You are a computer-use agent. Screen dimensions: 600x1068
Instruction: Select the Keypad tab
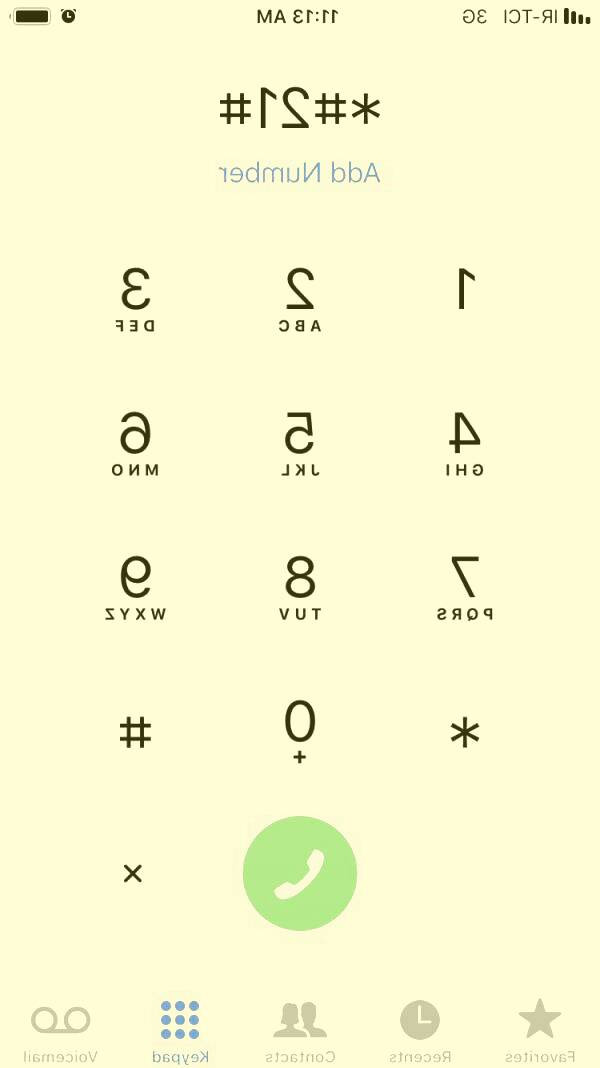click(180, 1030)
